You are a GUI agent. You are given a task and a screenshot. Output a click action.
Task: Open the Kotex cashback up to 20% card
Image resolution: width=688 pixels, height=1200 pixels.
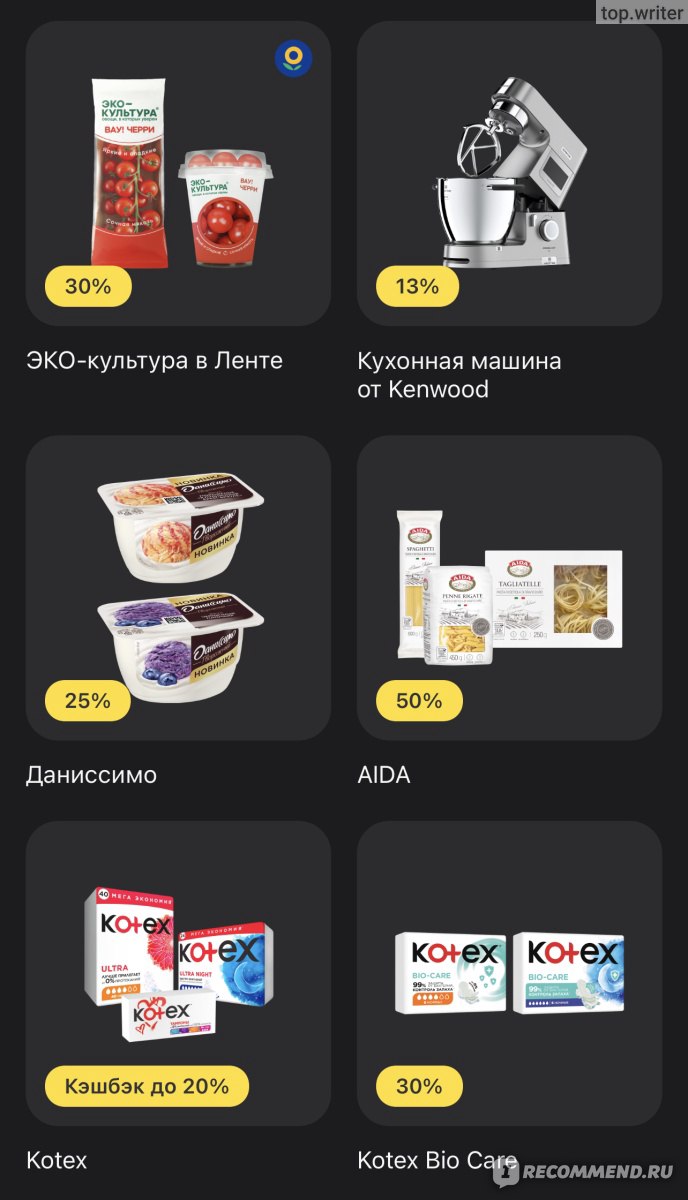(178, 974)
